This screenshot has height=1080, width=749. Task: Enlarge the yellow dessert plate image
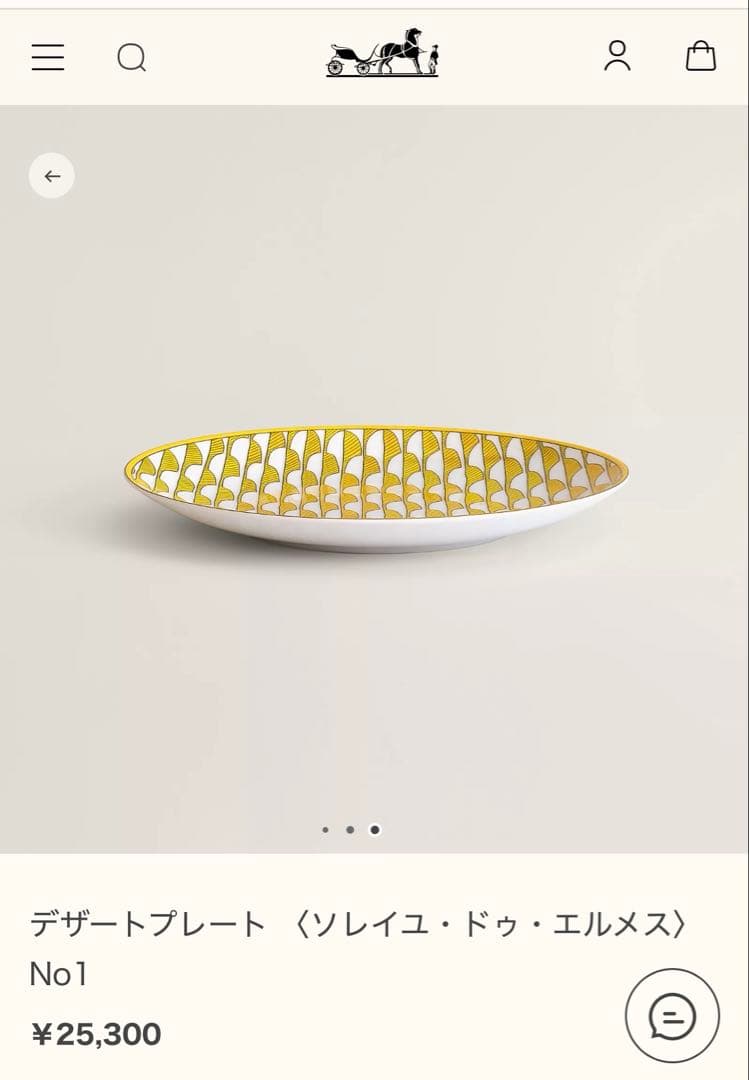pos(376,488)
